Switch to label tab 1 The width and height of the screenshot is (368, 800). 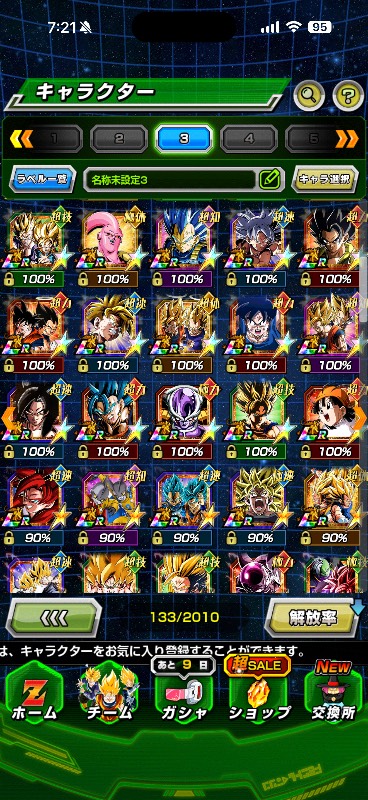54,139
